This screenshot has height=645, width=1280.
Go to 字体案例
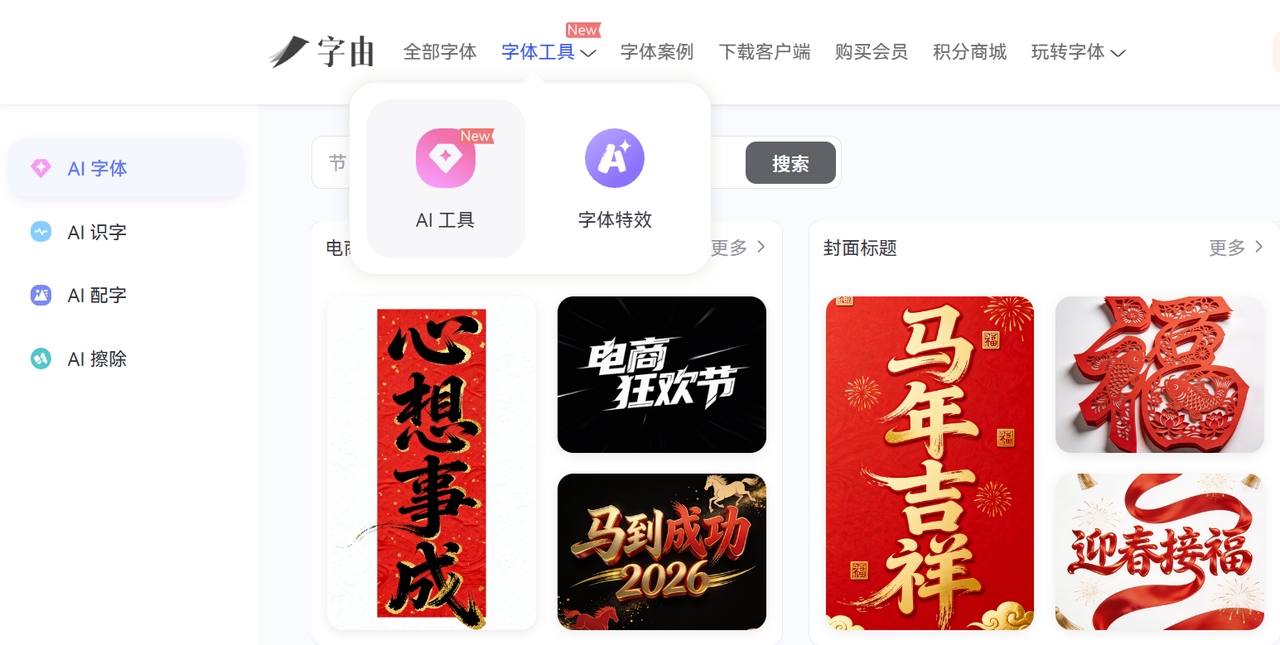[x=656, y=52]
